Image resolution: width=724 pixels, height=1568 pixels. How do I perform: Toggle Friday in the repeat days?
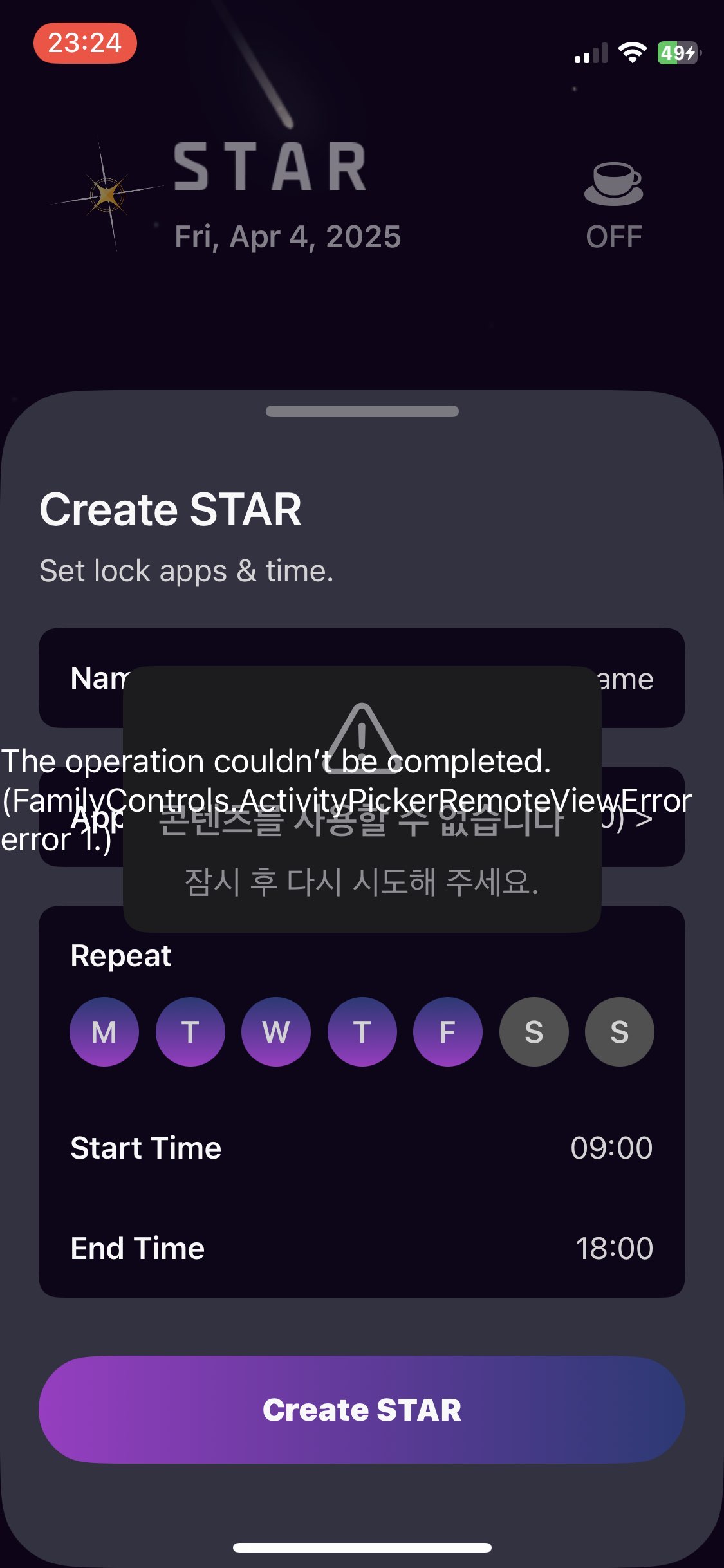(x=448, y=1032)
